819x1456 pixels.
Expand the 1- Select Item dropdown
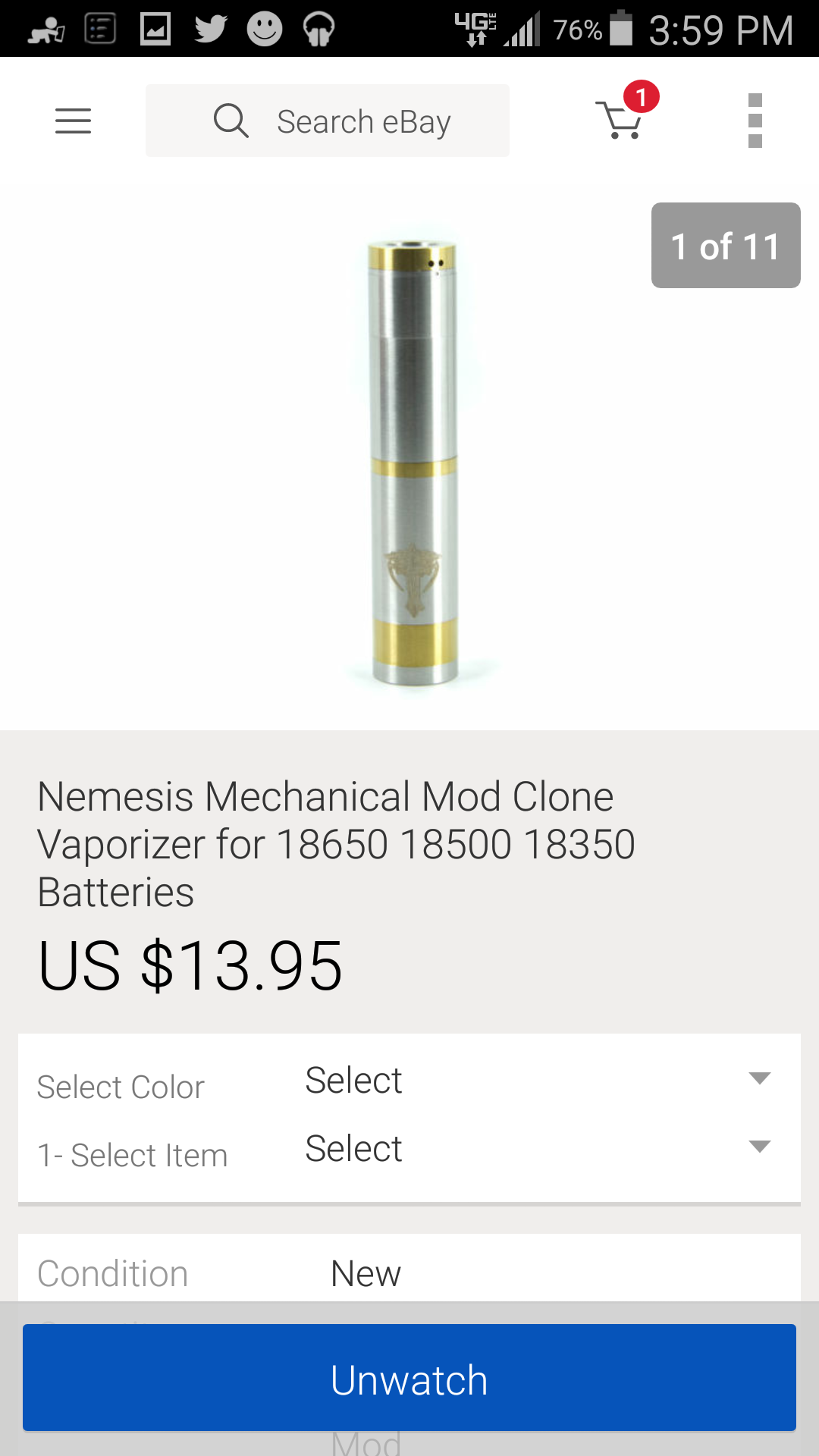[x=537, y=1148]
